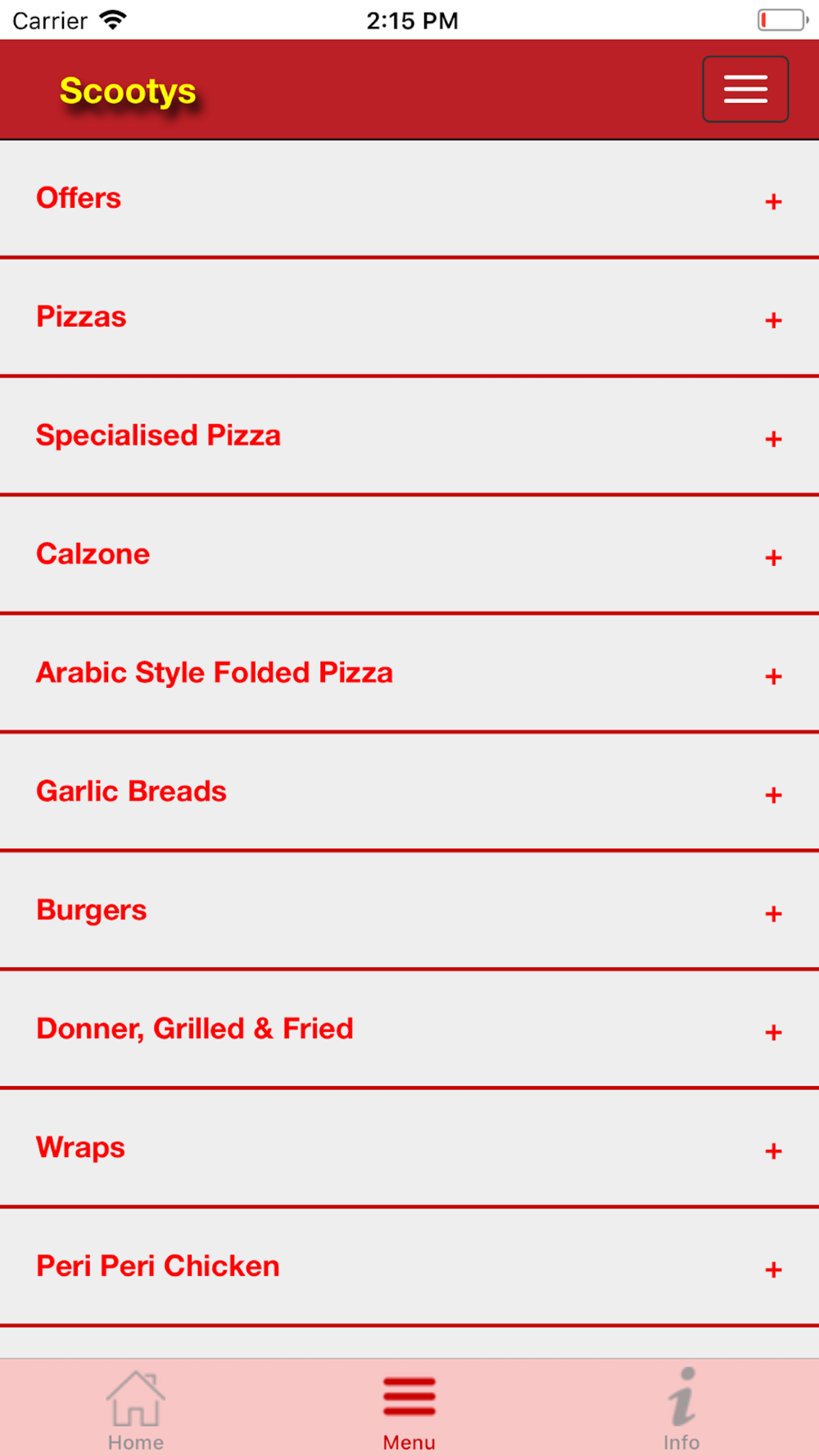Expand the Offers category
819x1456 pixels.
click(409, 199)
